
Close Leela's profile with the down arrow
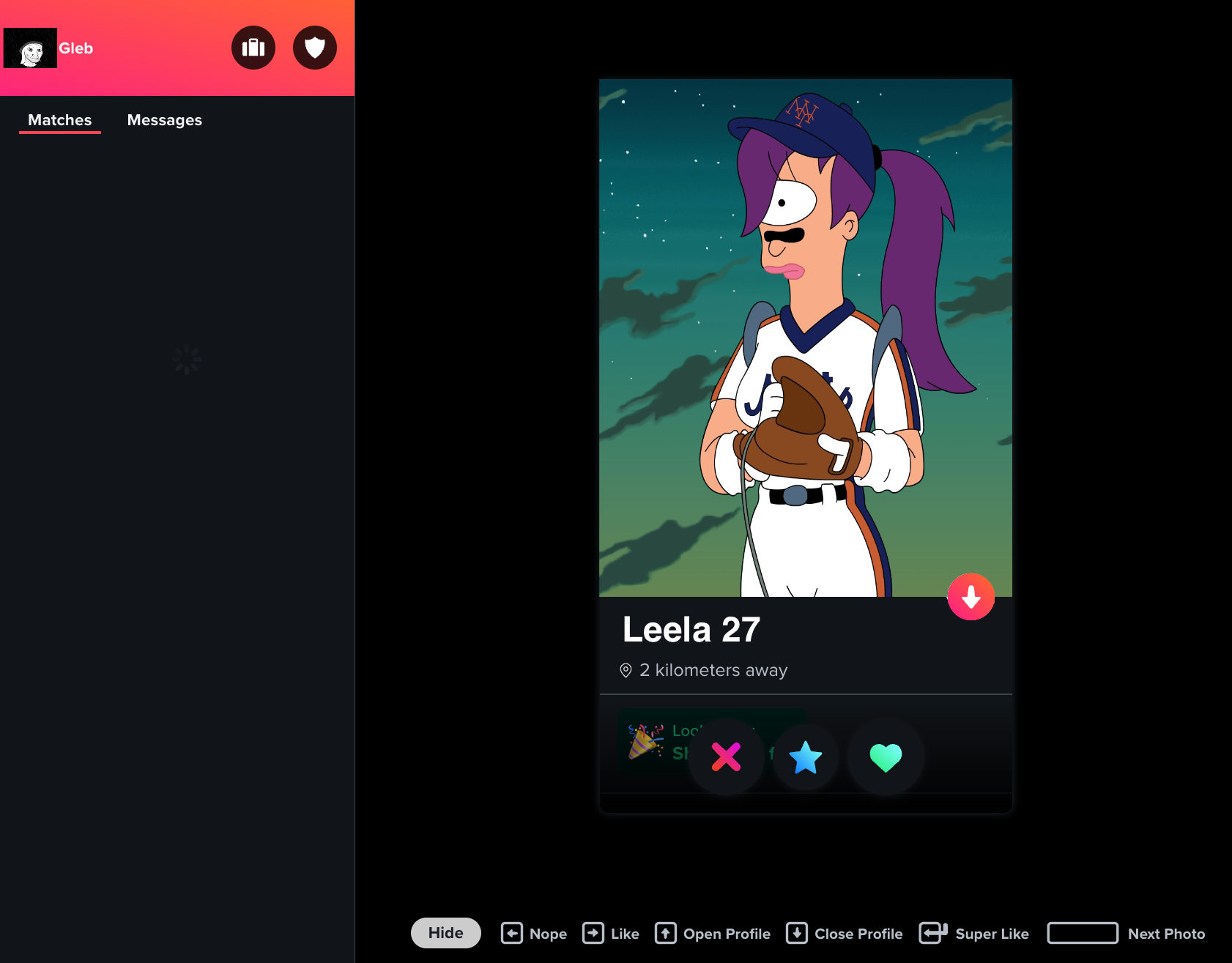point(971,597)
